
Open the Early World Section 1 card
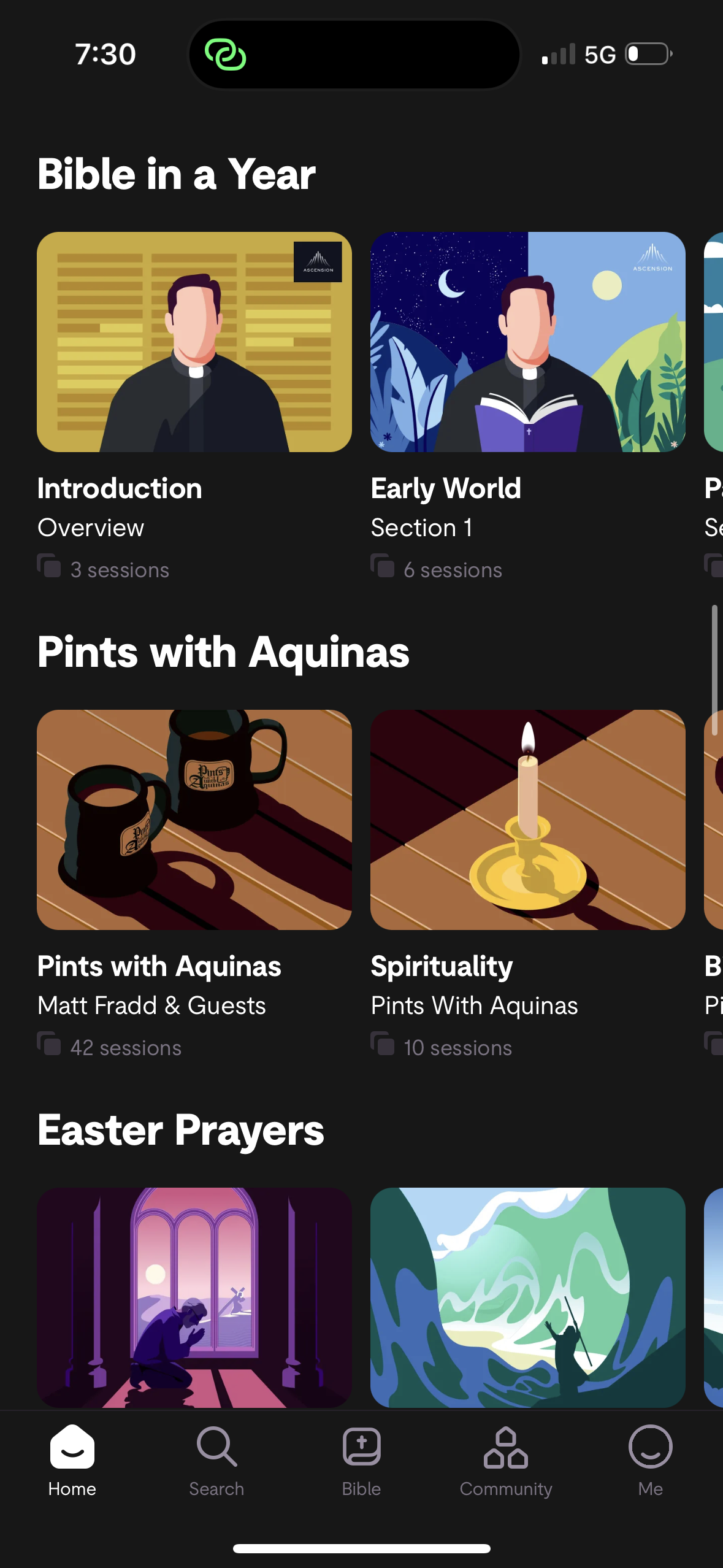tap(527, 342)
